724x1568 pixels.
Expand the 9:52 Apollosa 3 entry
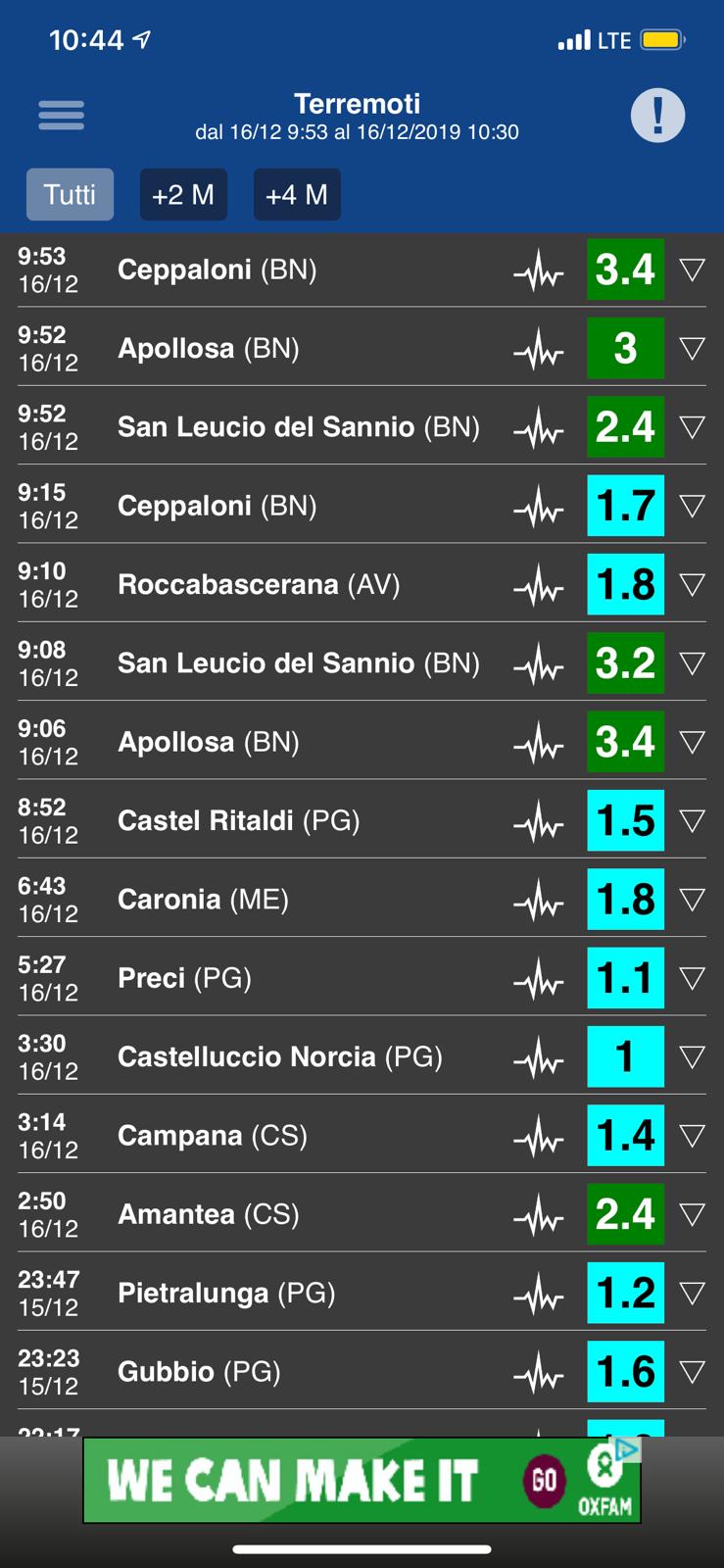[693, 348]
